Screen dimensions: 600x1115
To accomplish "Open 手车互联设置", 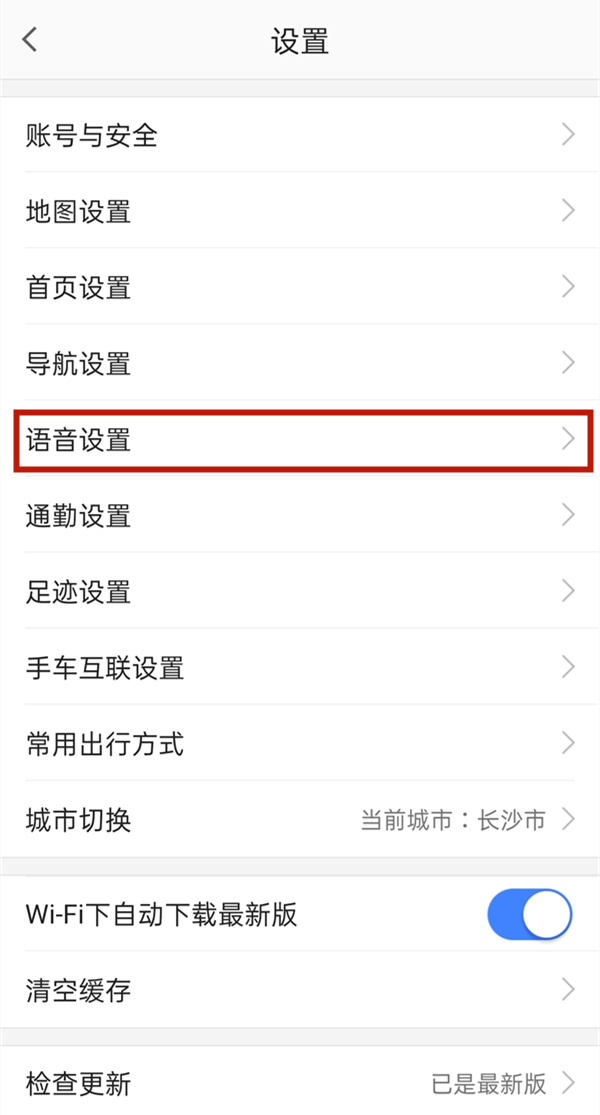I will point(300,667).
